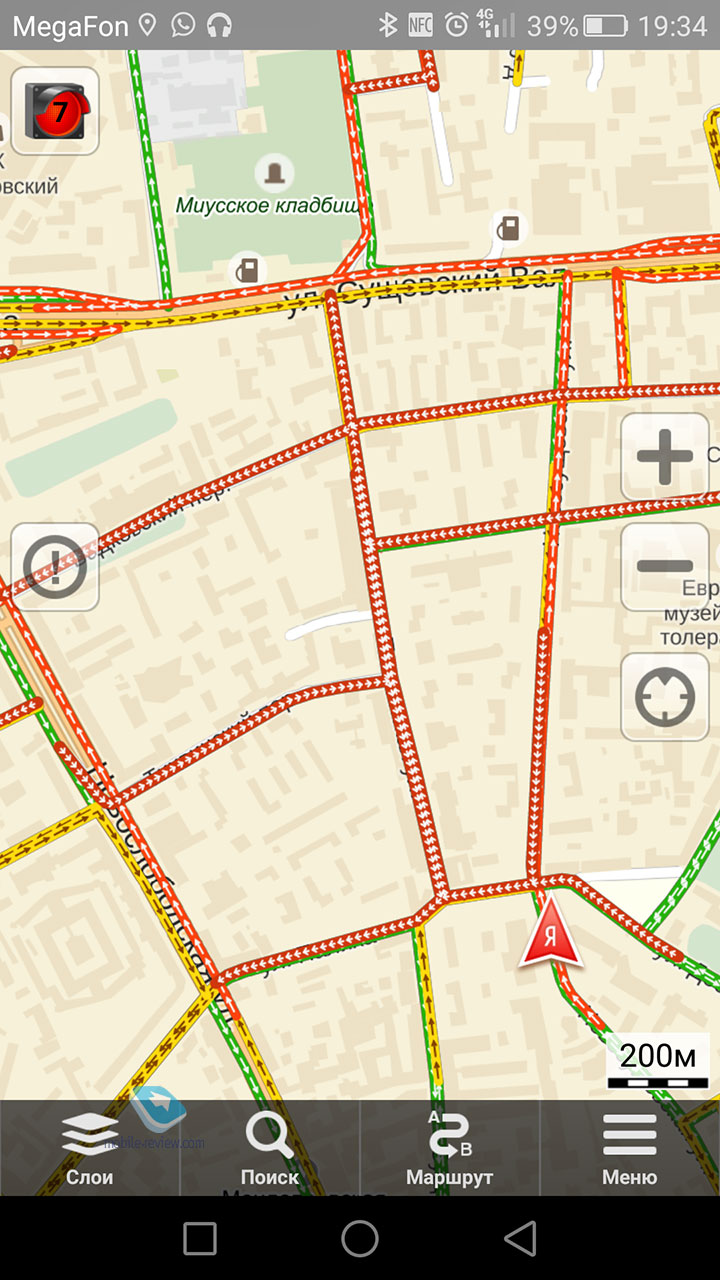The image size is (720, 1280).
Task: Tap the traffic light level indicator
Action: pyautogui.click(x=55, y=111)
